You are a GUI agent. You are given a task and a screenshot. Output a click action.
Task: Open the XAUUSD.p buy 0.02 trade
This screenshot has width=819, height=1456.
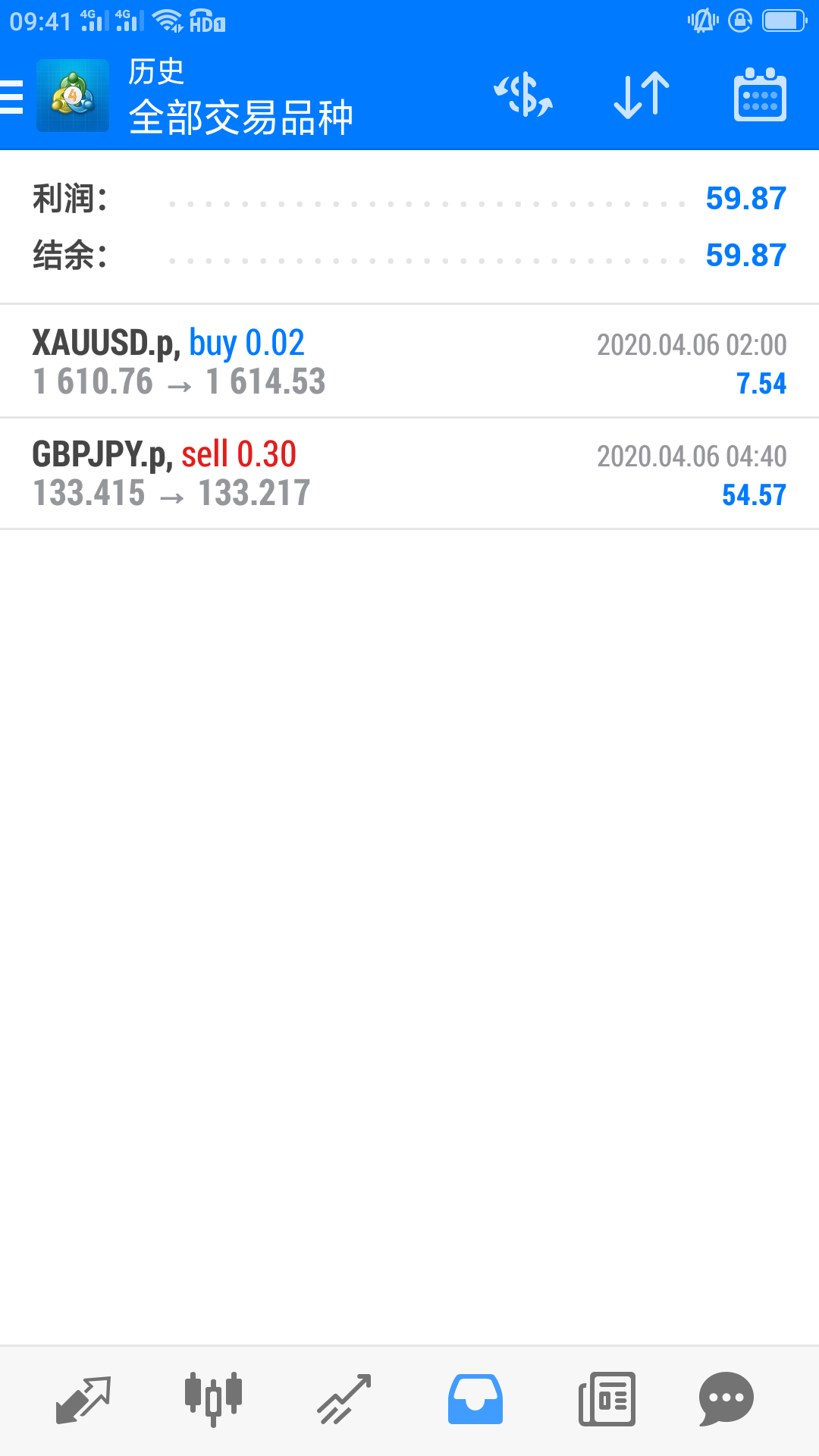[409, 362]
